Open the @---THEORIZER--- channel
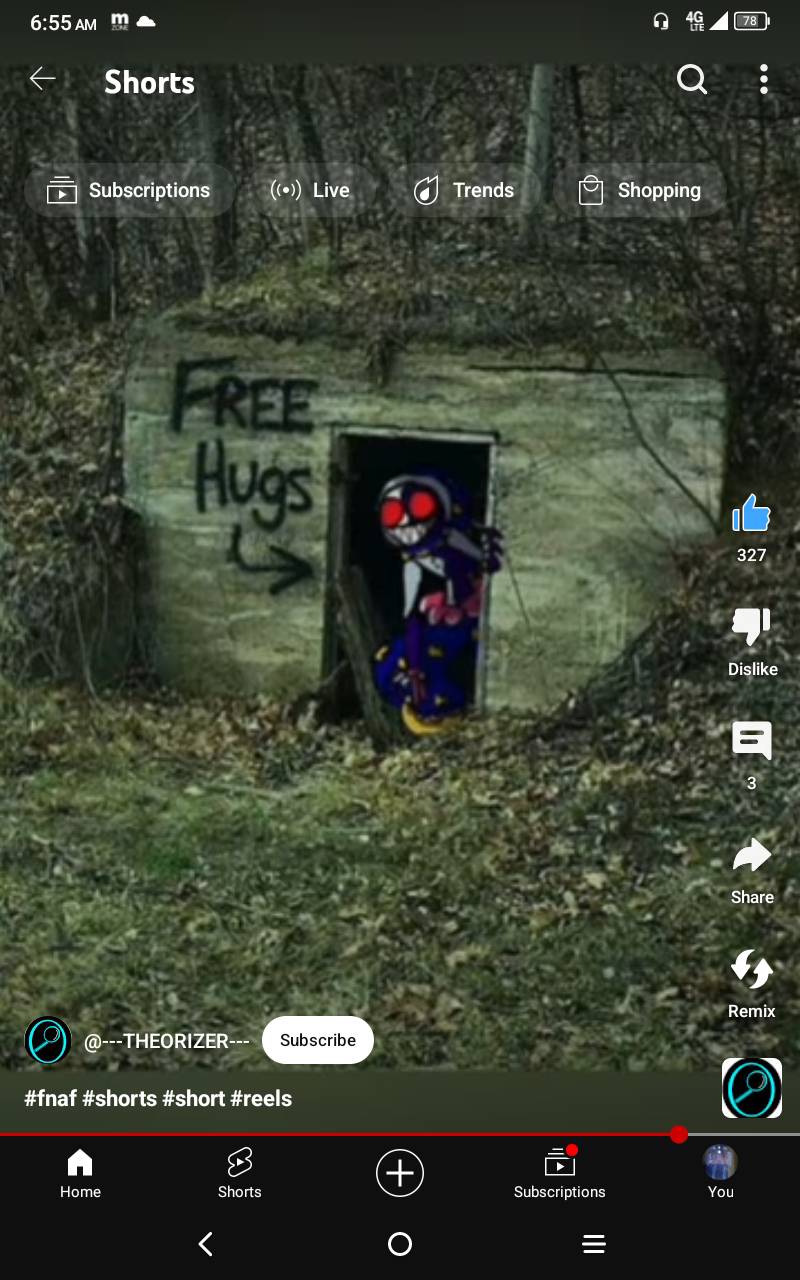Screen dimensions: 800x1280 click(165, 1041)
